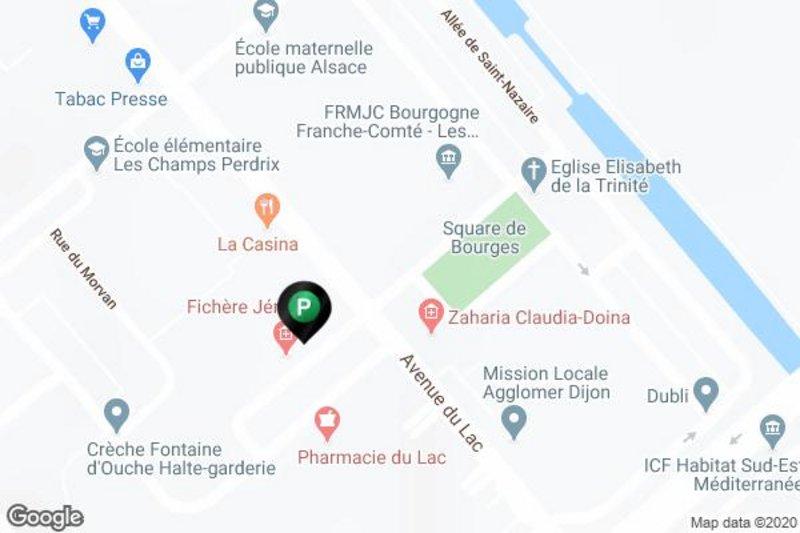Open the ICF Habitat Sud-Est Méditerranée pin
Image resolution: width=800 pixels, height=533 pixels.
coord(772,431)
